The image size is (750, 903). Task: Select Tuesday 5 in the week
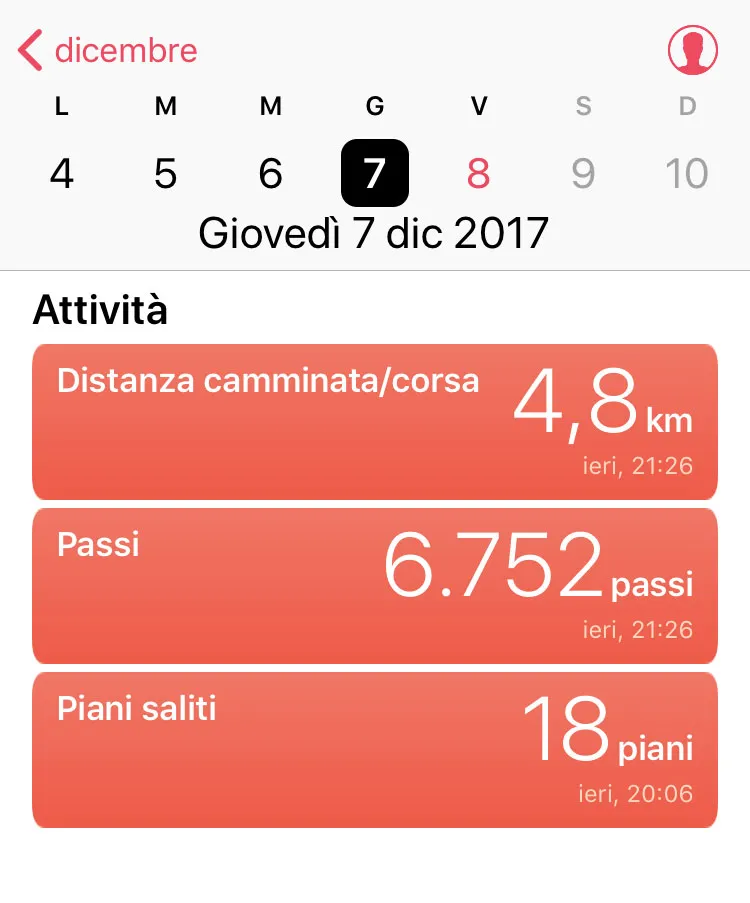(166, 173)
